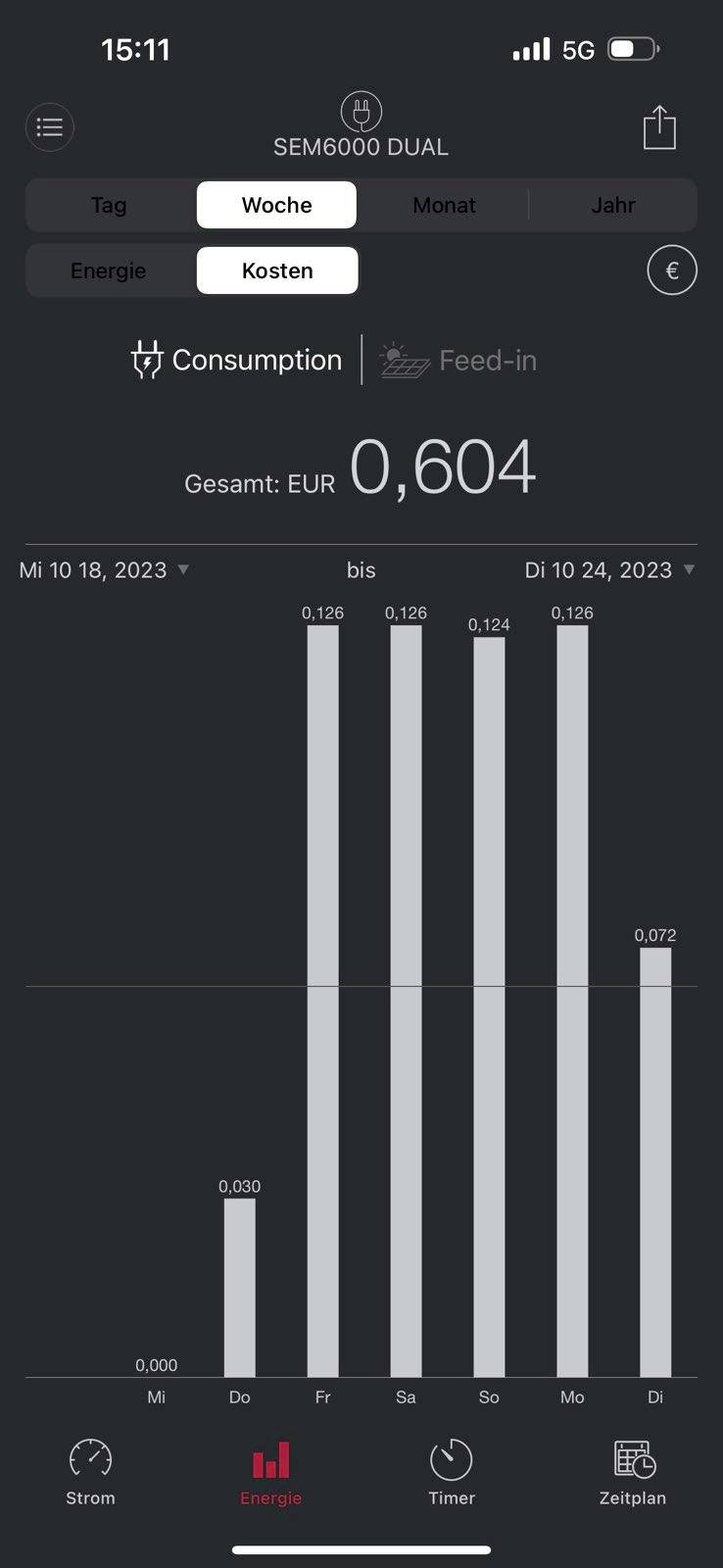Open the Jahr time range selector
Screen dimensions: 723x1568
(612, 205)
